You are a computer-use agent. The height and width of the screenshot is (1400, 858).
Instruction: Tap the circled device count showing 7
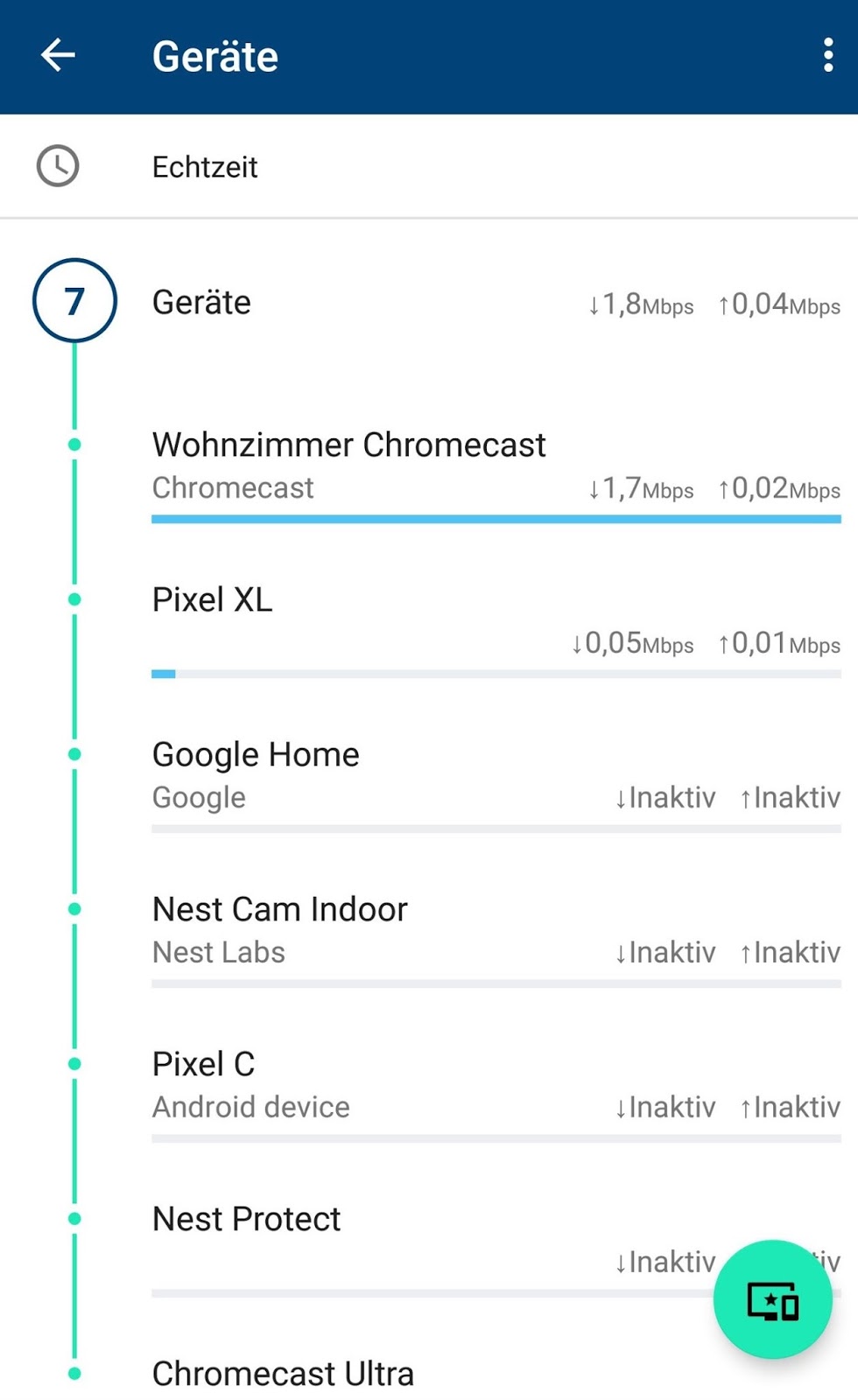[74, 301]
